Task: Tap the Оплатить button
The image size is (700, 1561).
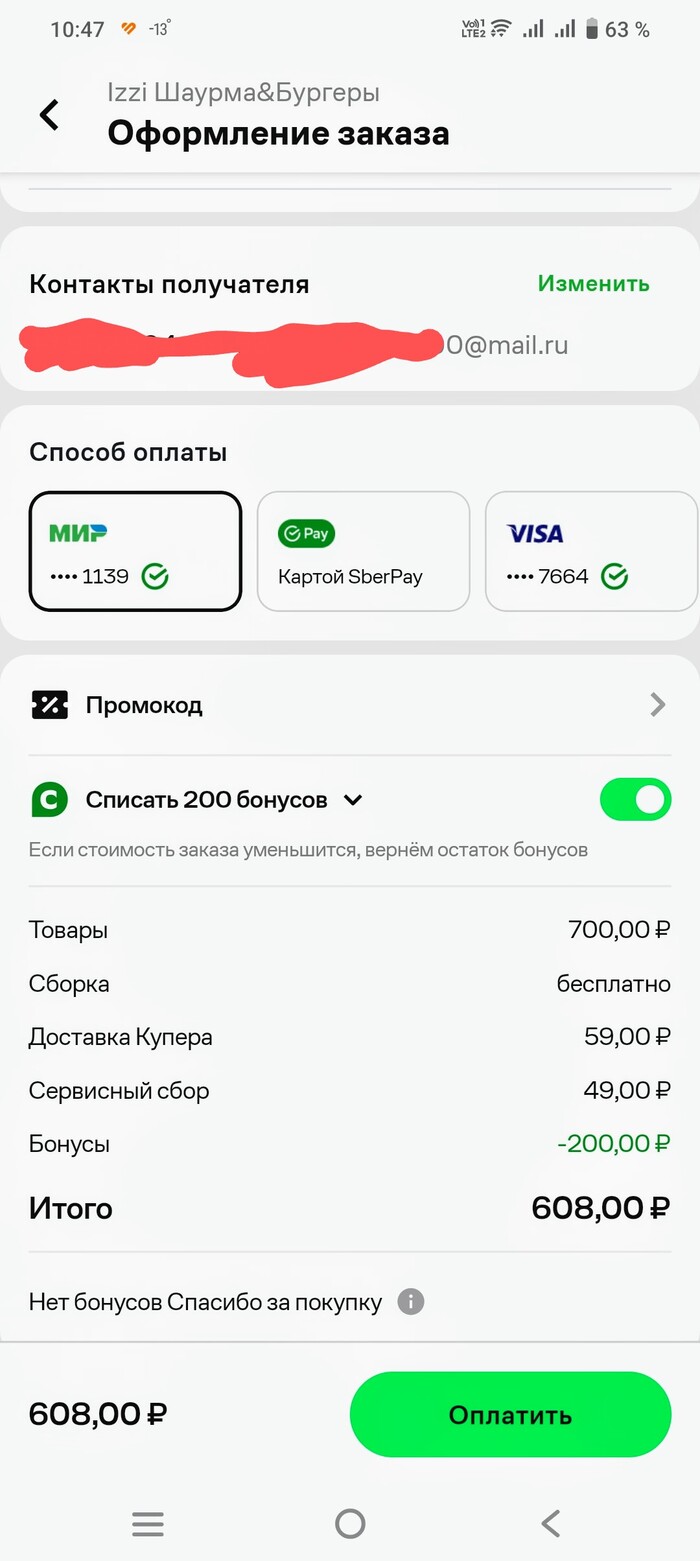Action: coord(510,1415)
